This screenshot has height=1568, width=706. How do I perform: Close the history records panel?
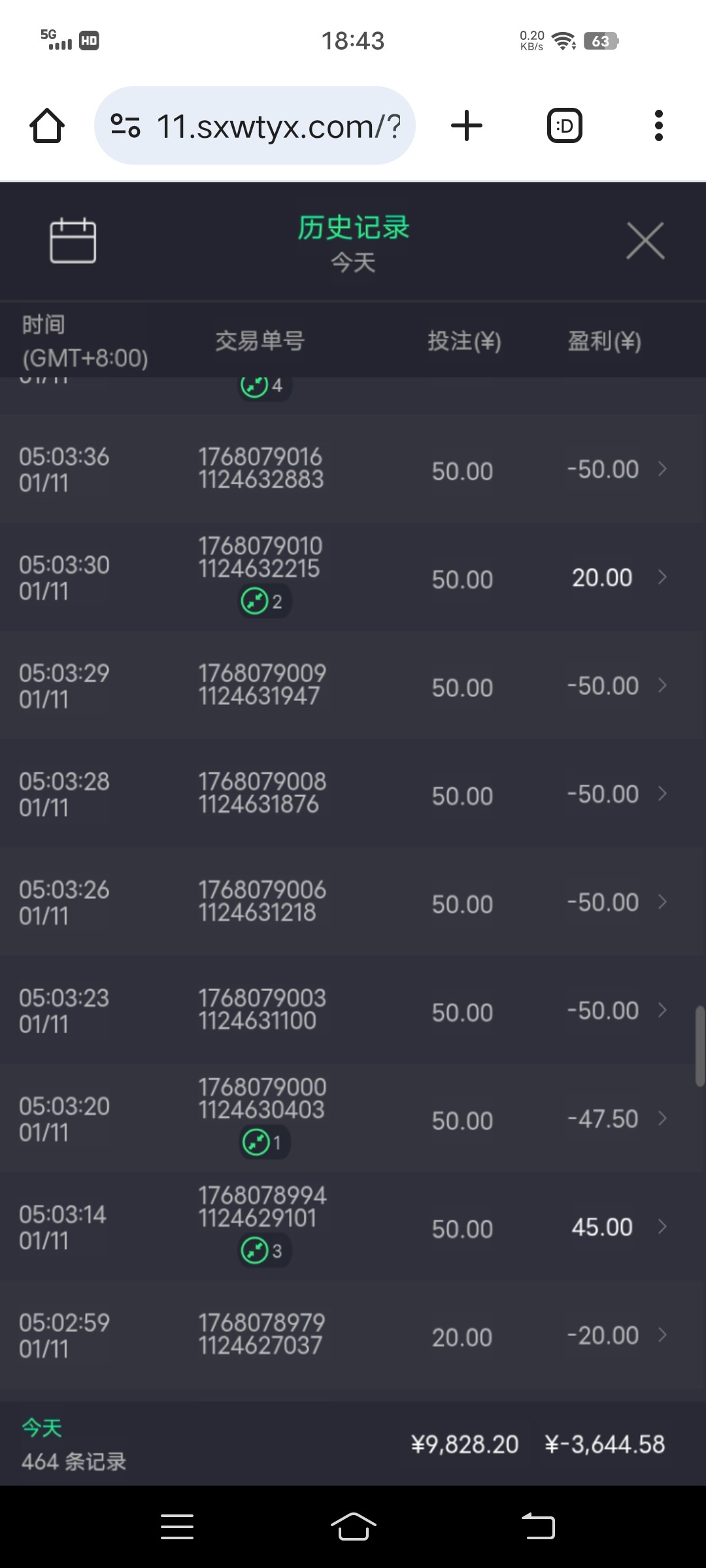(645, 240)
